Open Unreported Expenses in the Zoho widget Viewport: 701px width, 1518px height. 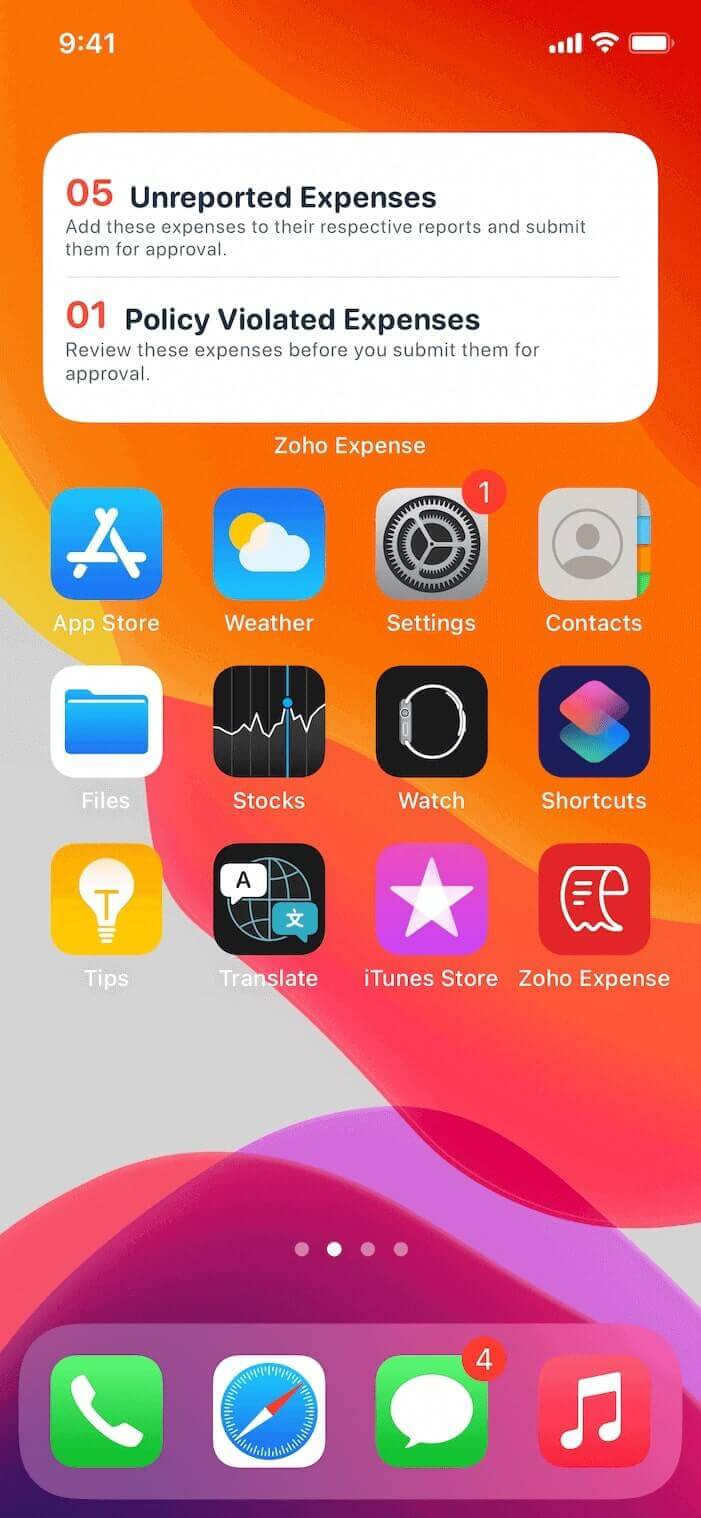click(x=283, y=197)
